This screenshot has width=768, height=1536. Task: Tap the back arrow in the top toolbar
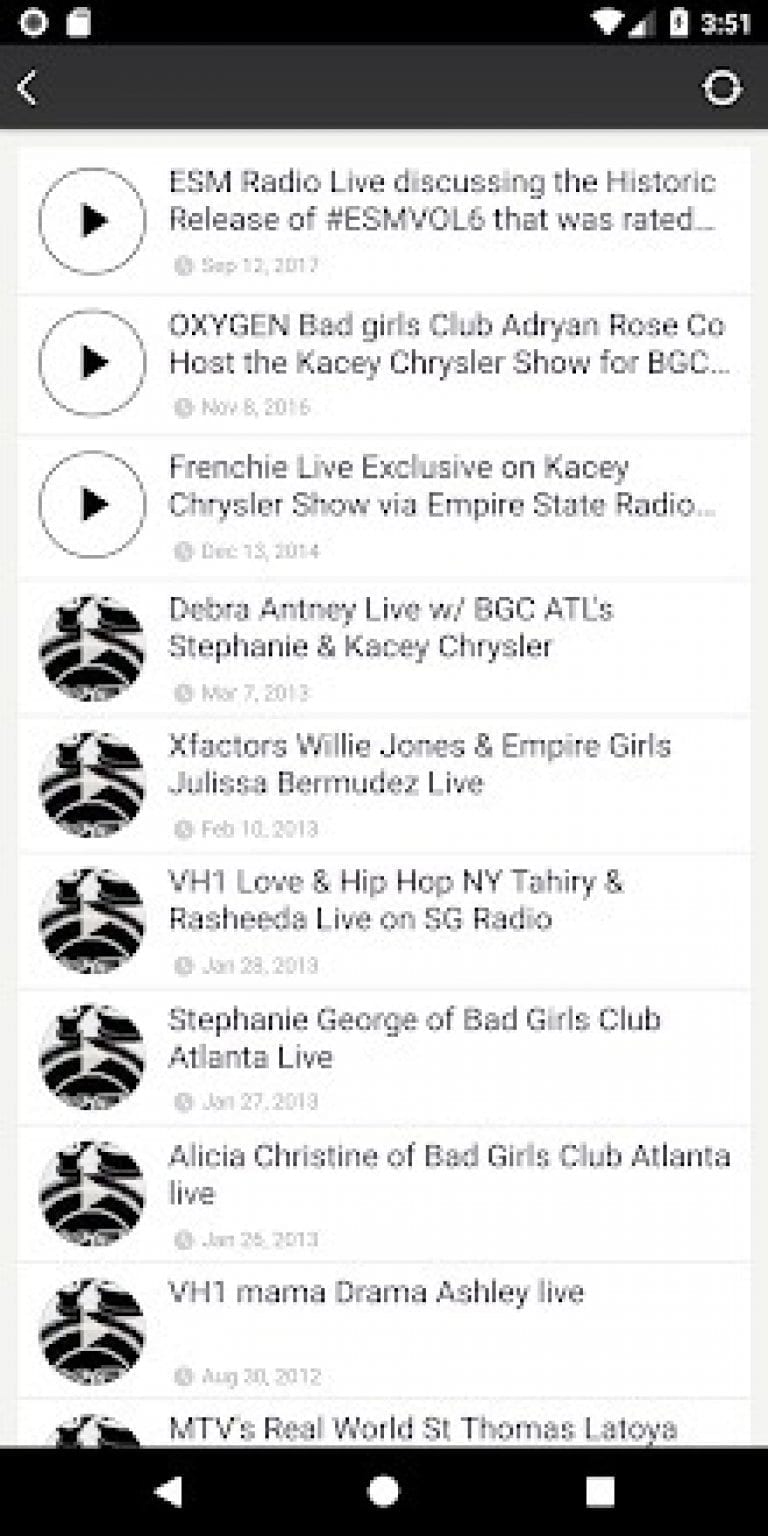click(27, 87)
